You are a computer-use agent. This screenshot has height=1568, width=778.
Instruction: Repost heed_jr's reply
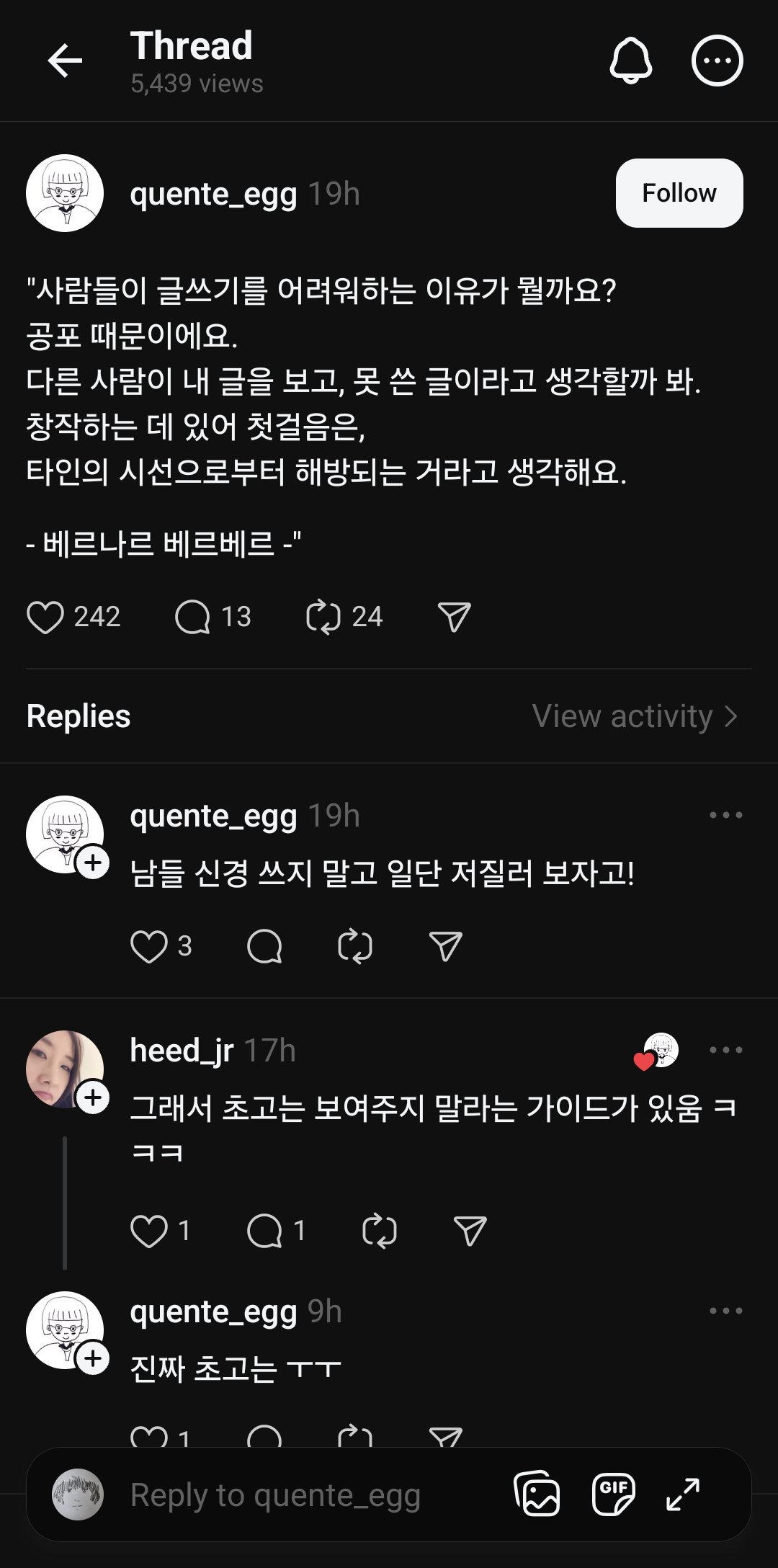coord(380,1231)
